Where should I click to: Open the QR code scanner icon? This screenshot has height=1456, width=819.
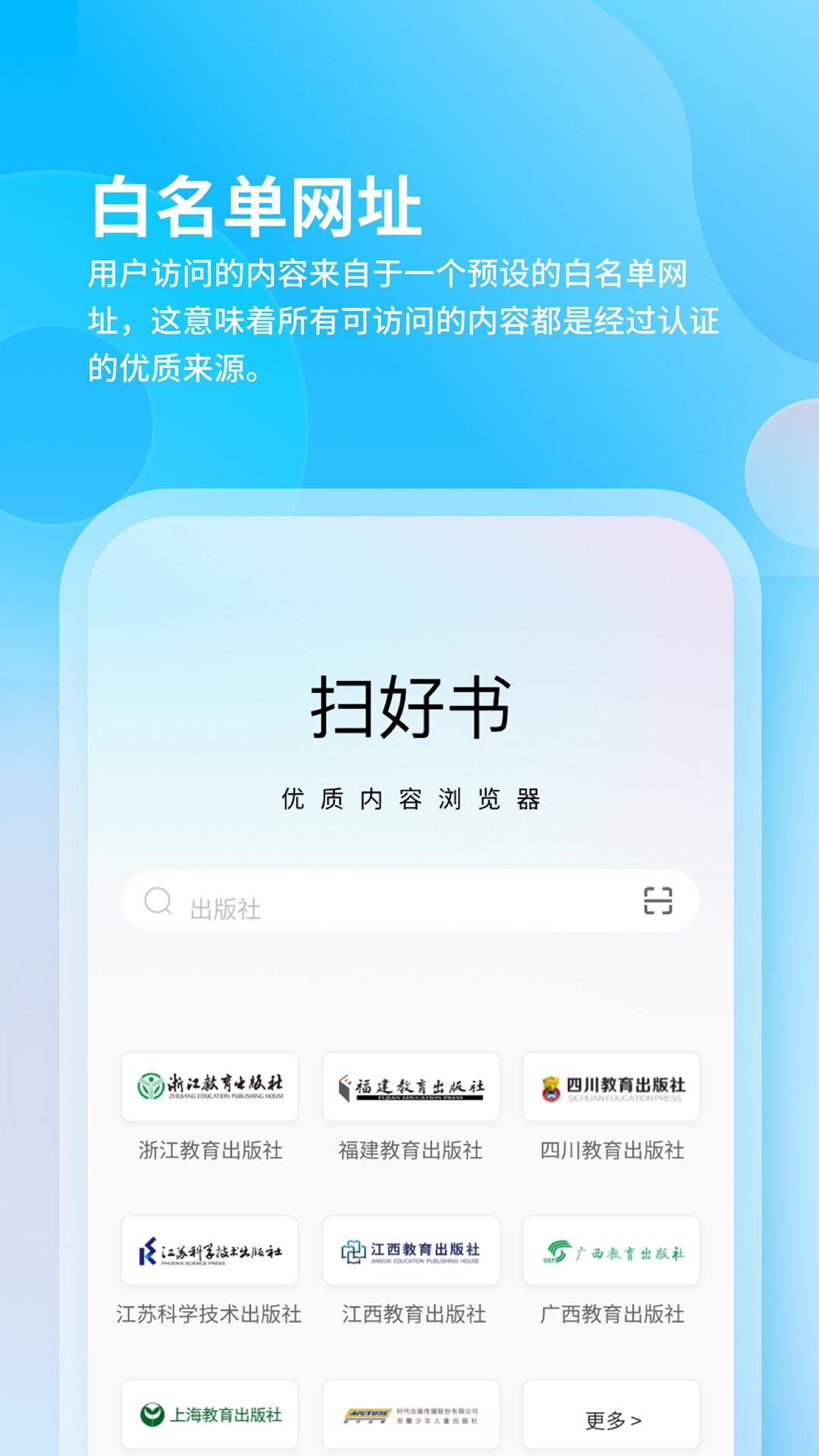point(657,901)
